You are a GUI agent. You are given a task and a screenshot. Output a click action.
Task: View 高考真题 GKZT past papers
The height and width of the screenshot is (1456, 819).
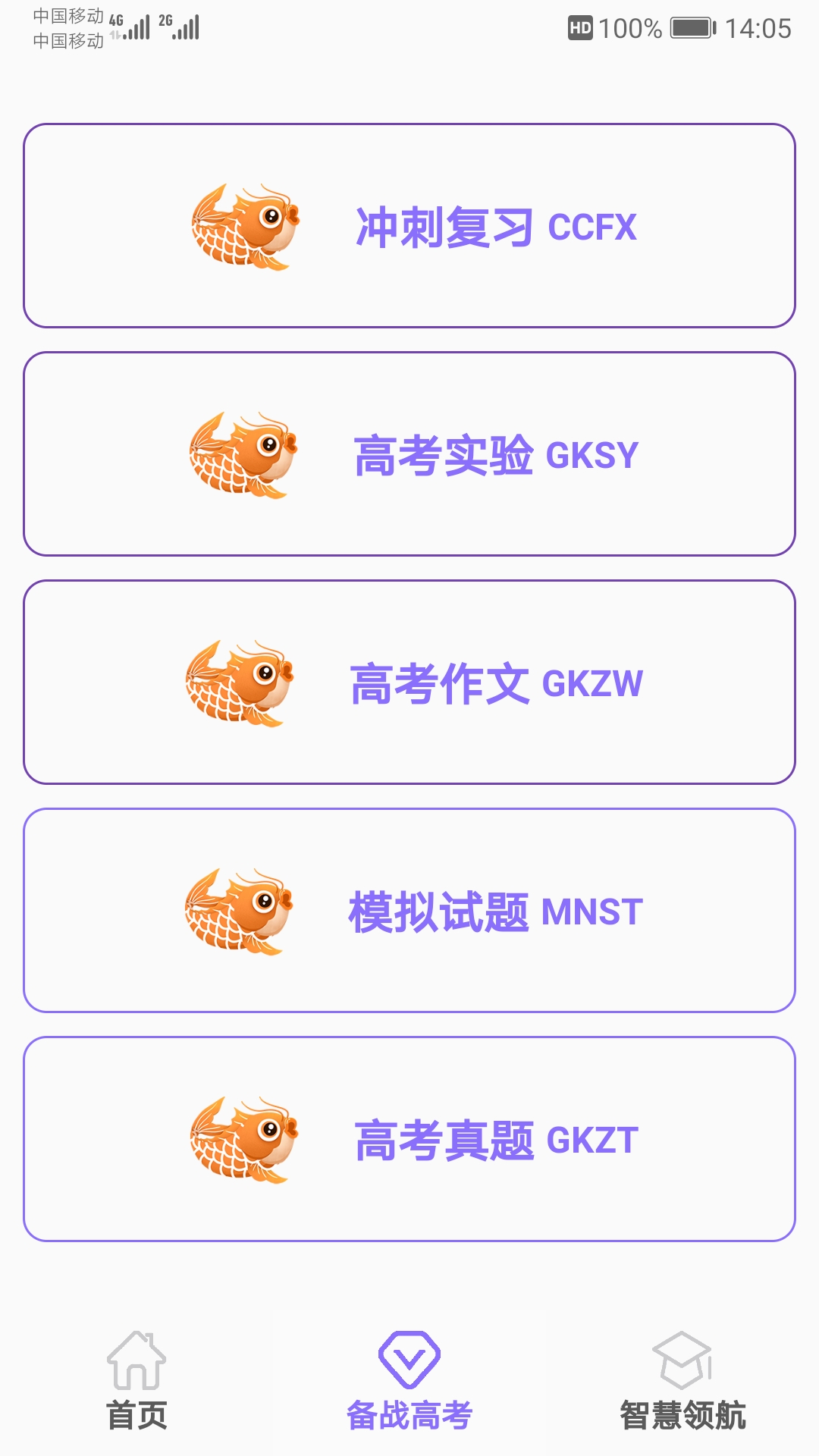pos(409,1139)
